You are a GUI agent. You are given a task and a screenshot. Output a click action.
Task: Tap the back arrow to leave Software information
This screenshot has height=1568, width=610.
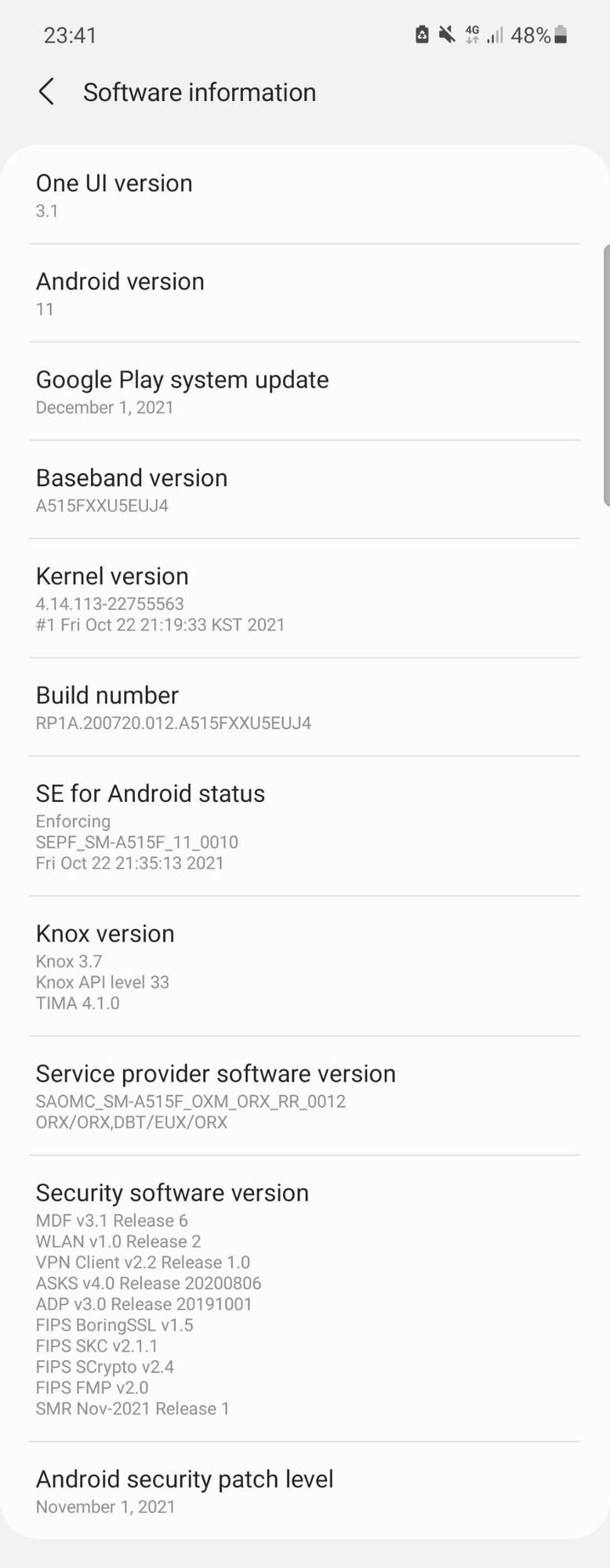tap(46, 92)
